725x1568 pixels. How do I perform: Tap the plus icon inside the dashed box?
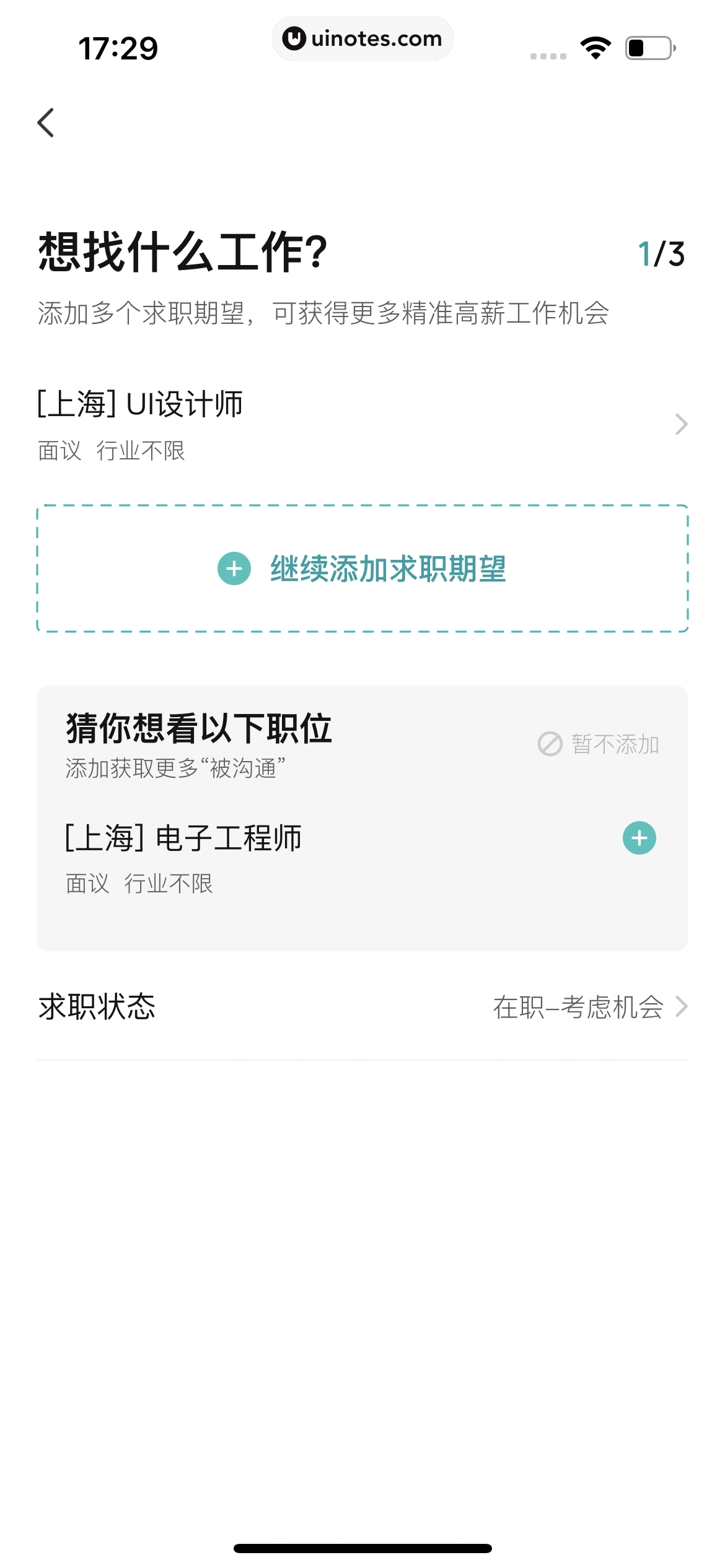234,570
